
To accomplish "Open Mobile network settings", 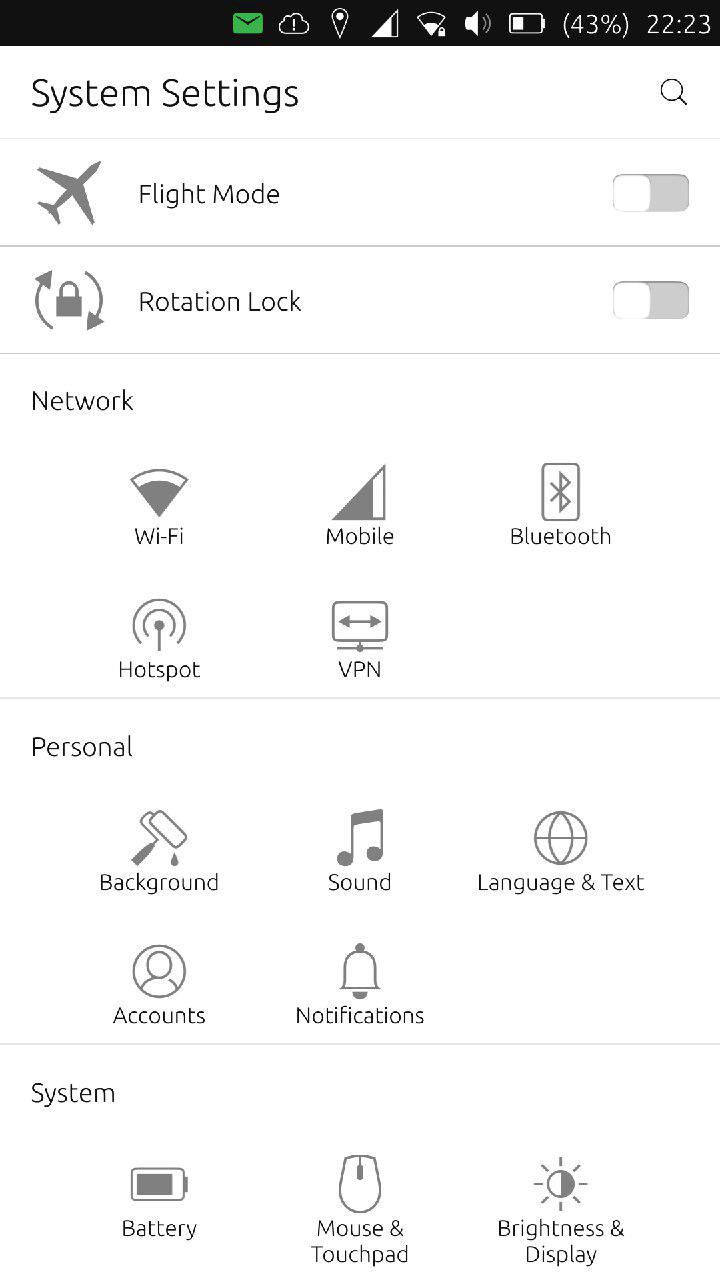I will coord(360,506).
